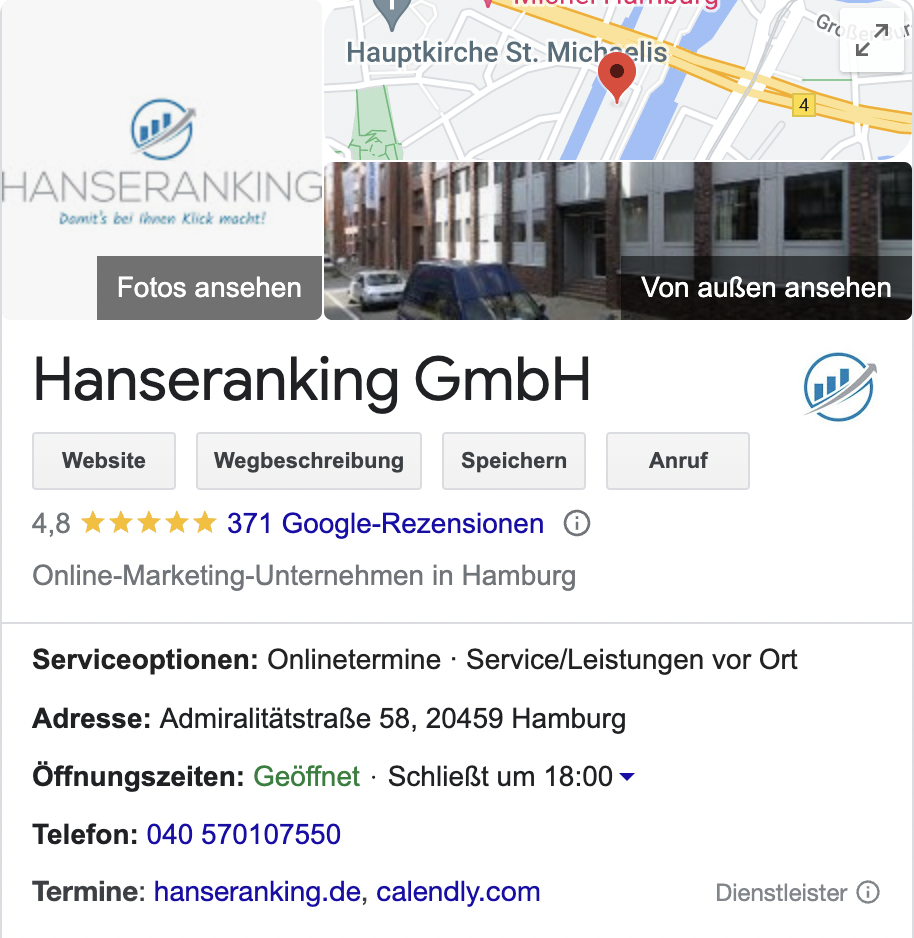Open Fotos ansehen photo gallery
914x938 pixels.
(x=209, y=288)
